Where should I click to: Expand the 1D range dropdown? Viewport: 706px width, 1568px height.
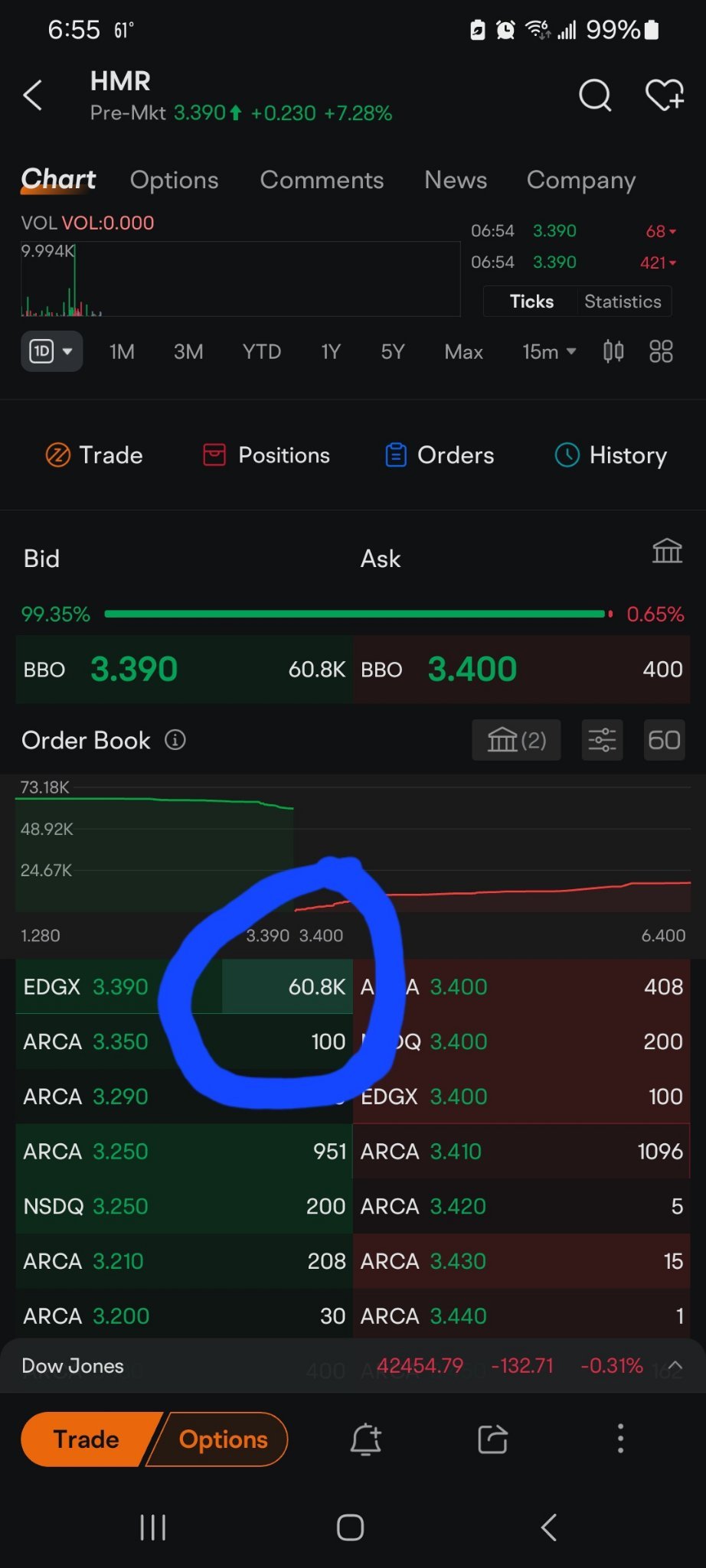51,351
